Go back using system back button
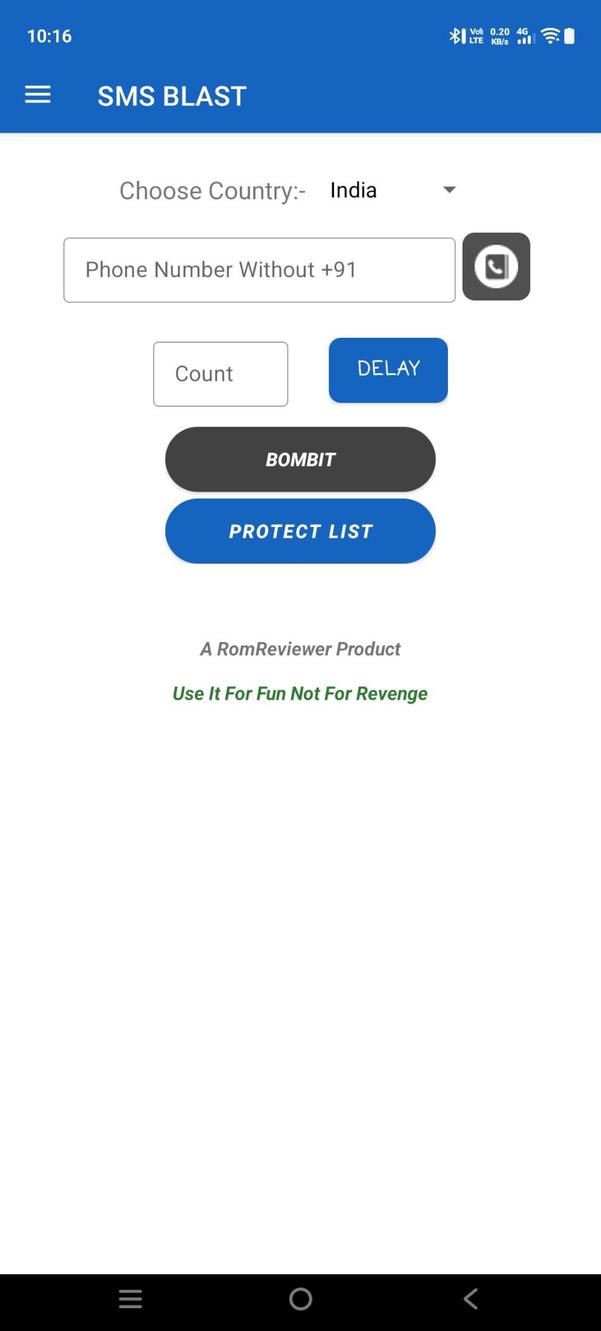Image resolution: width=601 pixels, height=1331 pixels. tap(471, 1299)
